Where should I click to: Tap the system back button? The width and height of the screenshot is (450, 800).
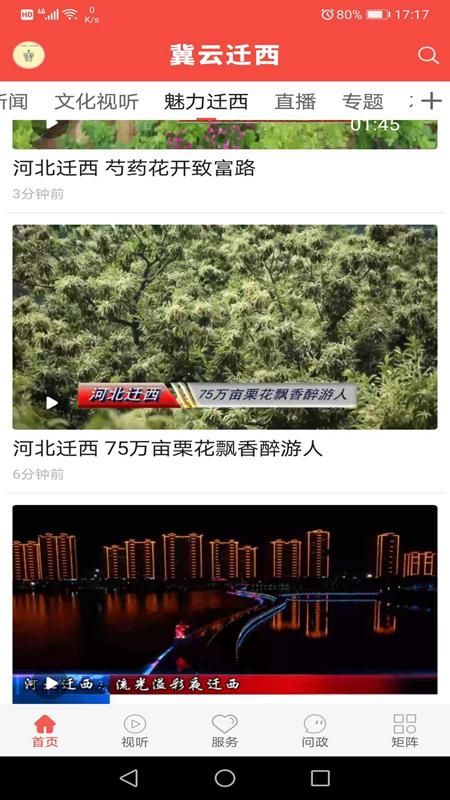pos(129,778)
